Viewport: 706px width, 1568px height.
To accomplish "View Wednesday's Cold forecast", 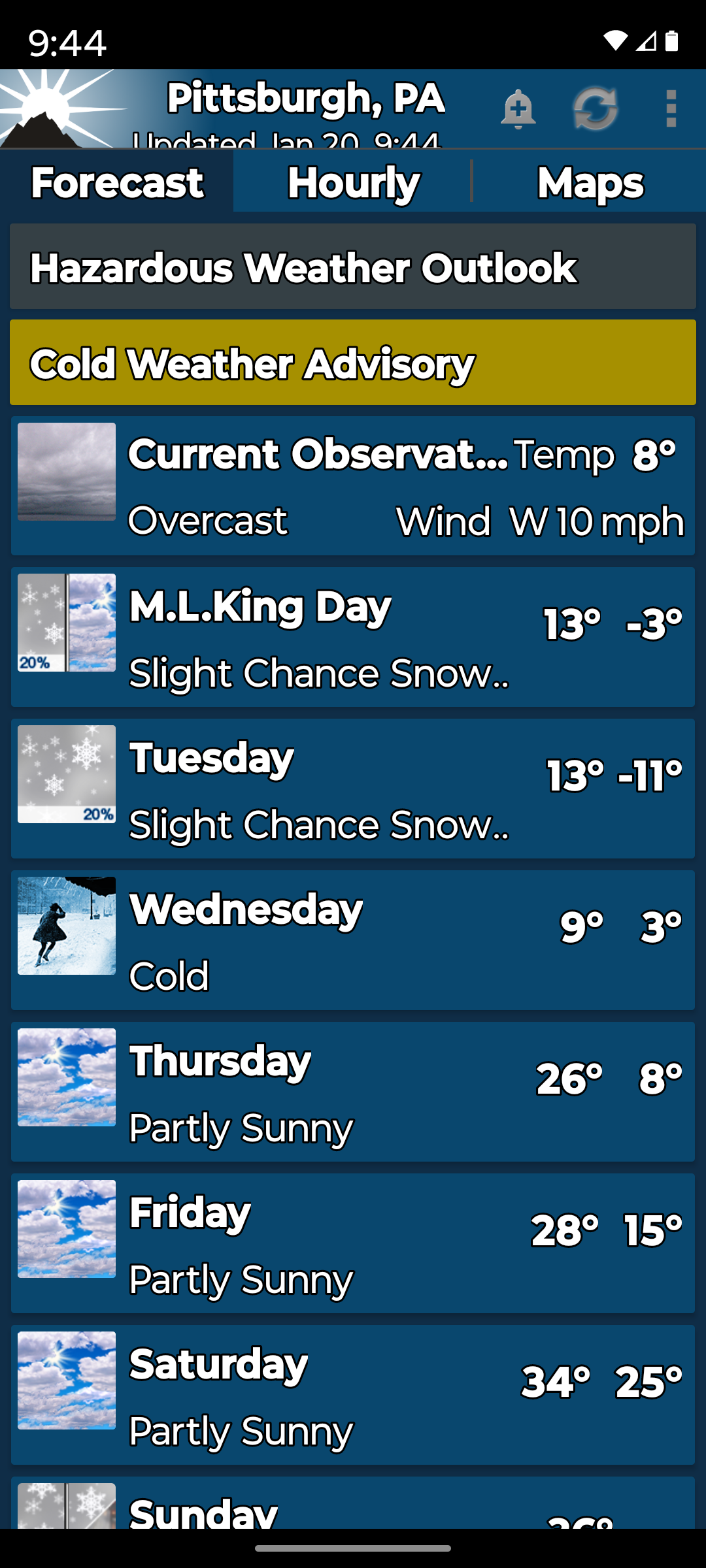I will pos(353,940).
